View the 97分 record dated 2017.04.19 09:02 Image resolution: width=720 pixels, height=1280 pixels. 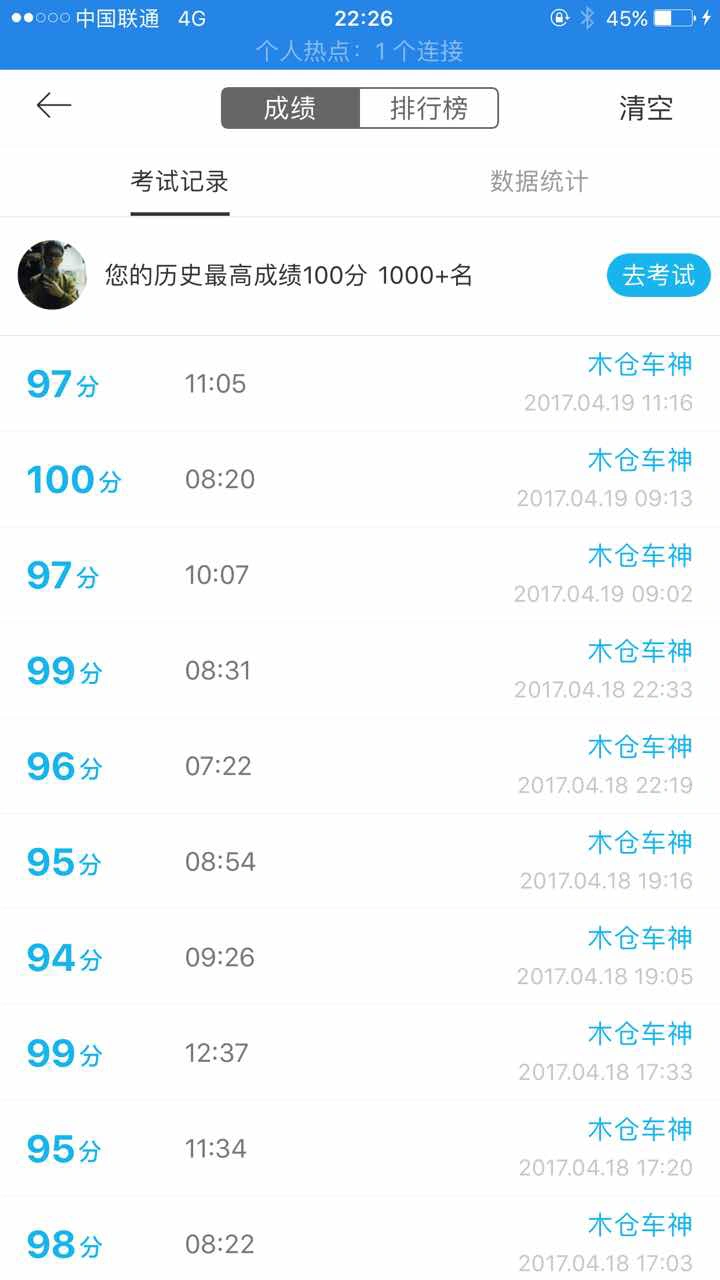(360, 575)
